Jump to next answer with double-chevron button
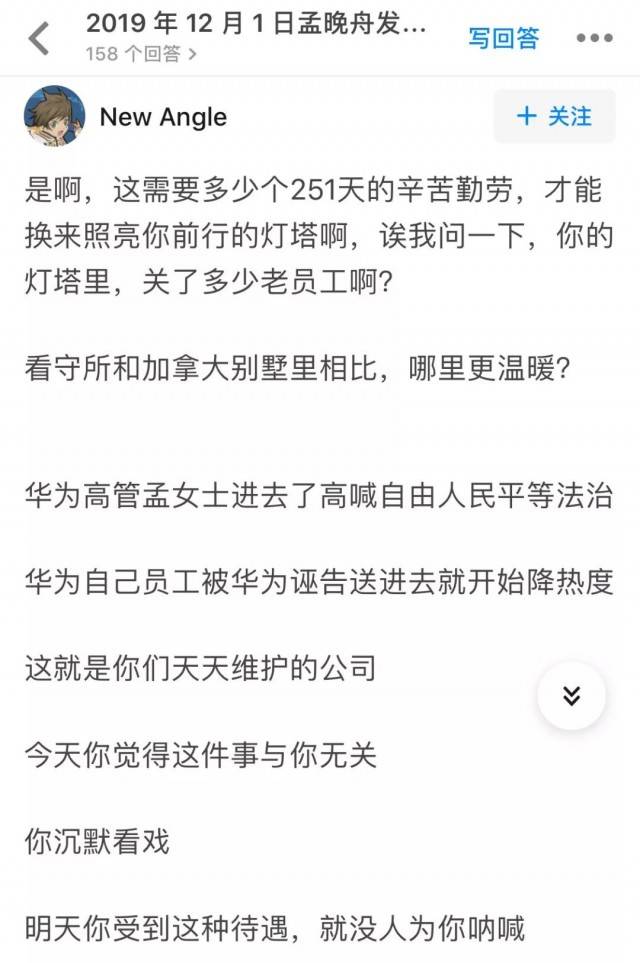 click(571, 695)
